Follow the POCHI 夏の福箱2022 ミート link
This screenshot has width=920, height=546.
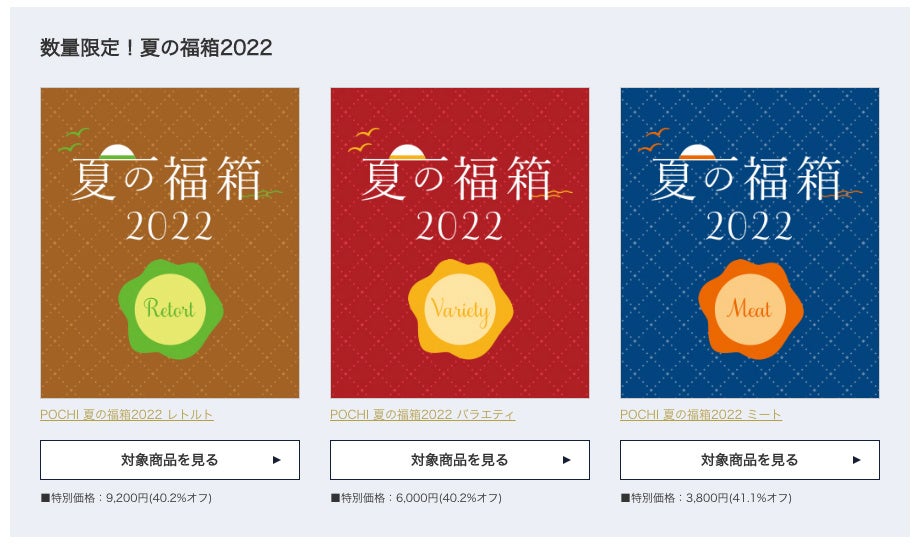point(701,414)
